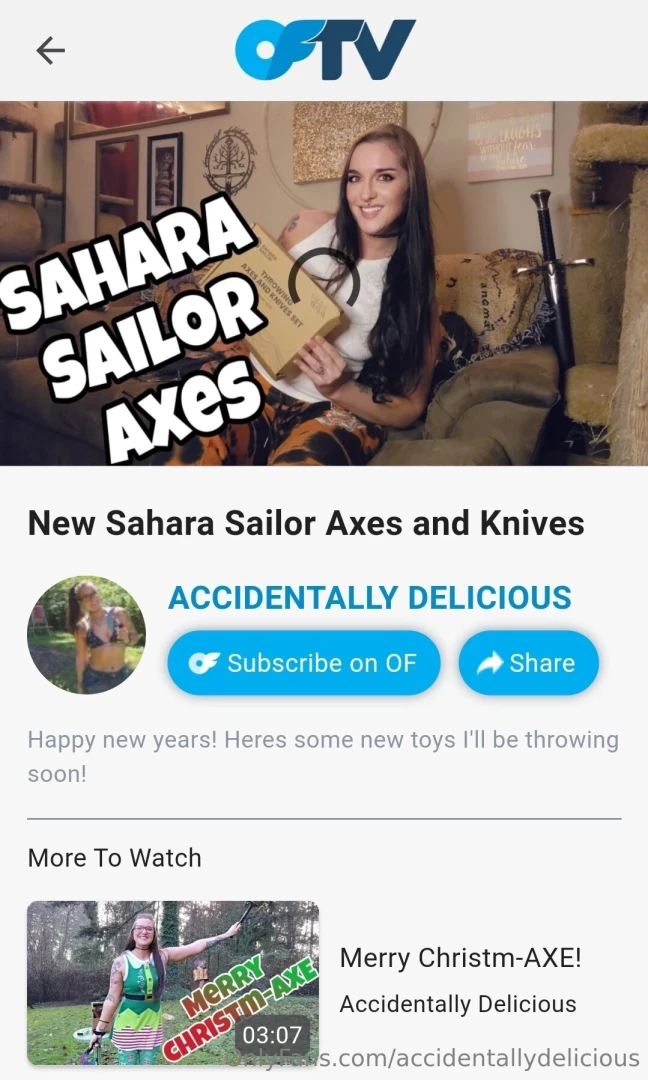Open the Merry Christm-AXE! video
648x1080 pixels.
click(x=173, y=983)
